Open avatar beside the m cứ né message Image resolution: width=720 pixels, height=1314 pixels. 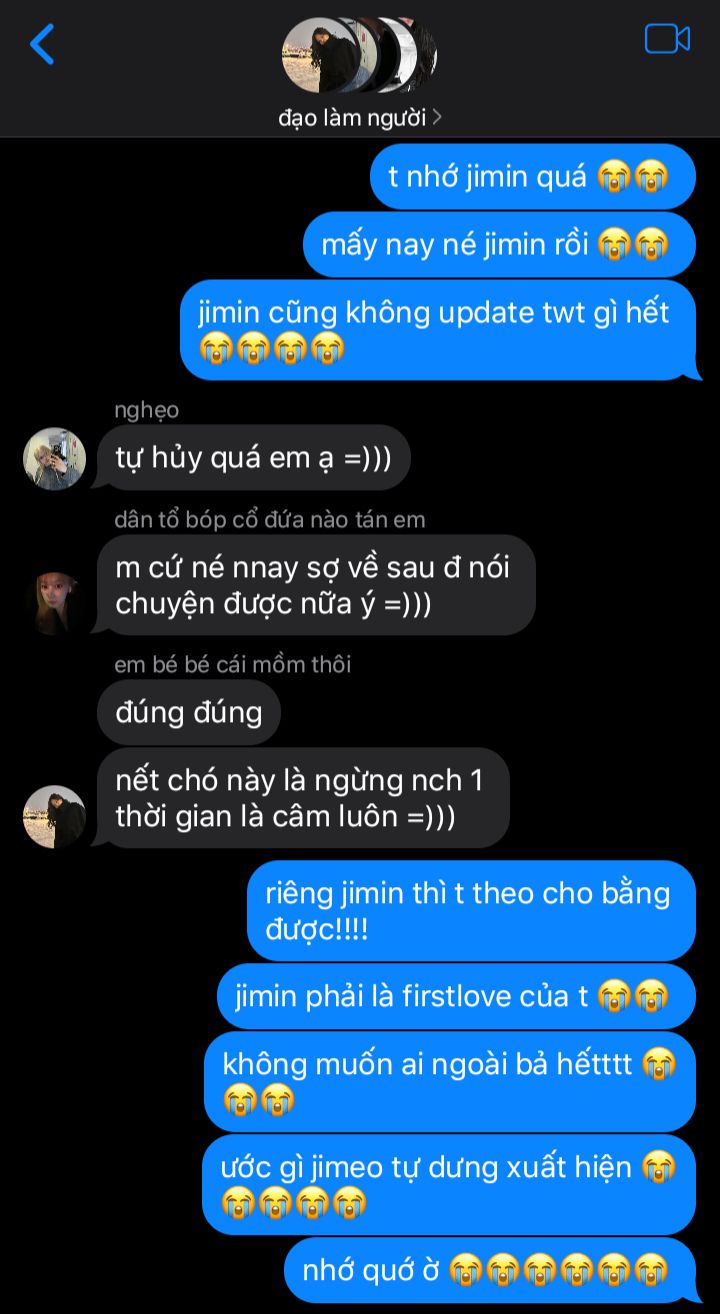click(54, 603)
